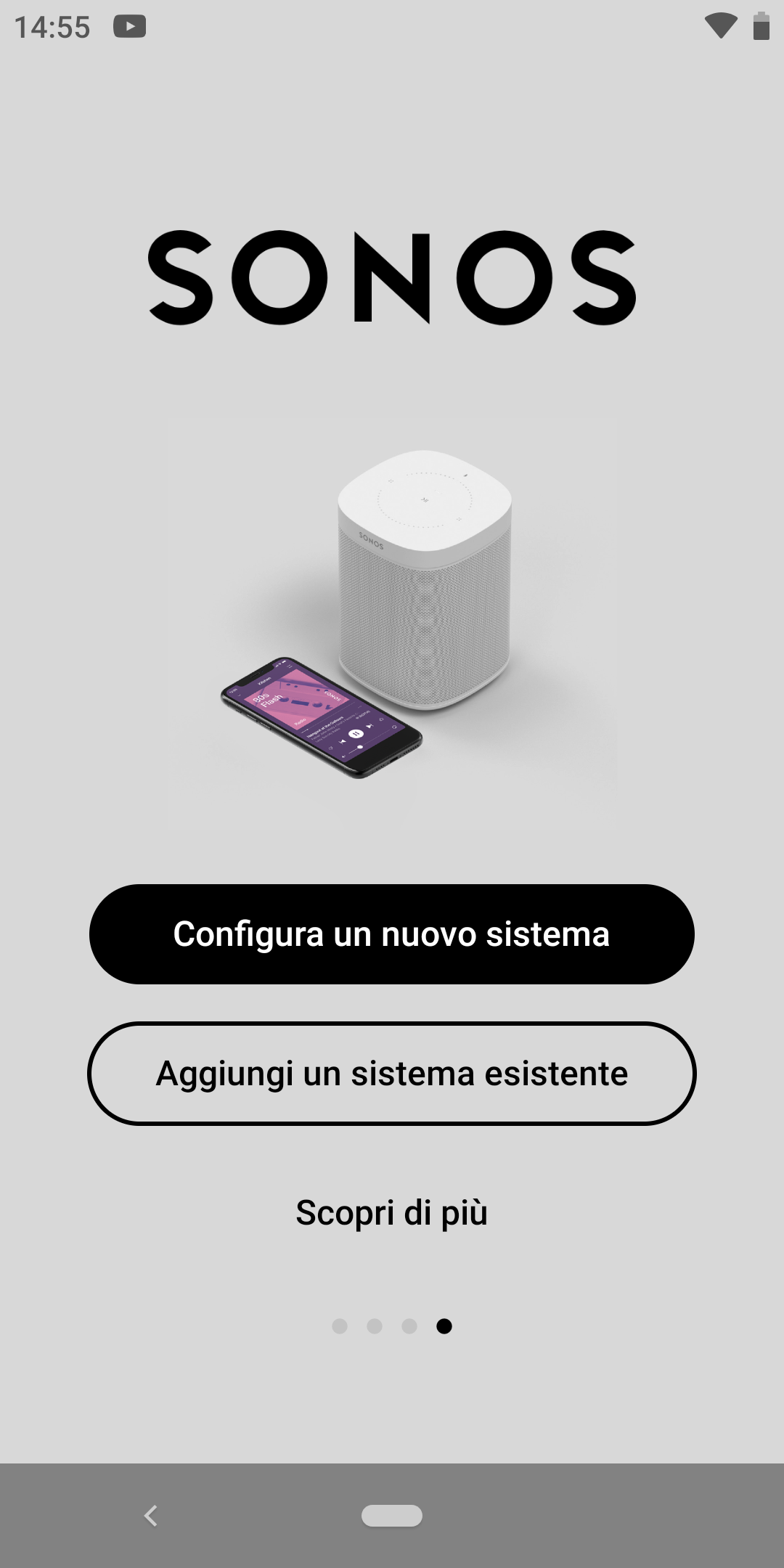Tap the home pill in navigation bar
784x1568 pixels.
pyautogui.click(x=392, y=1516)
